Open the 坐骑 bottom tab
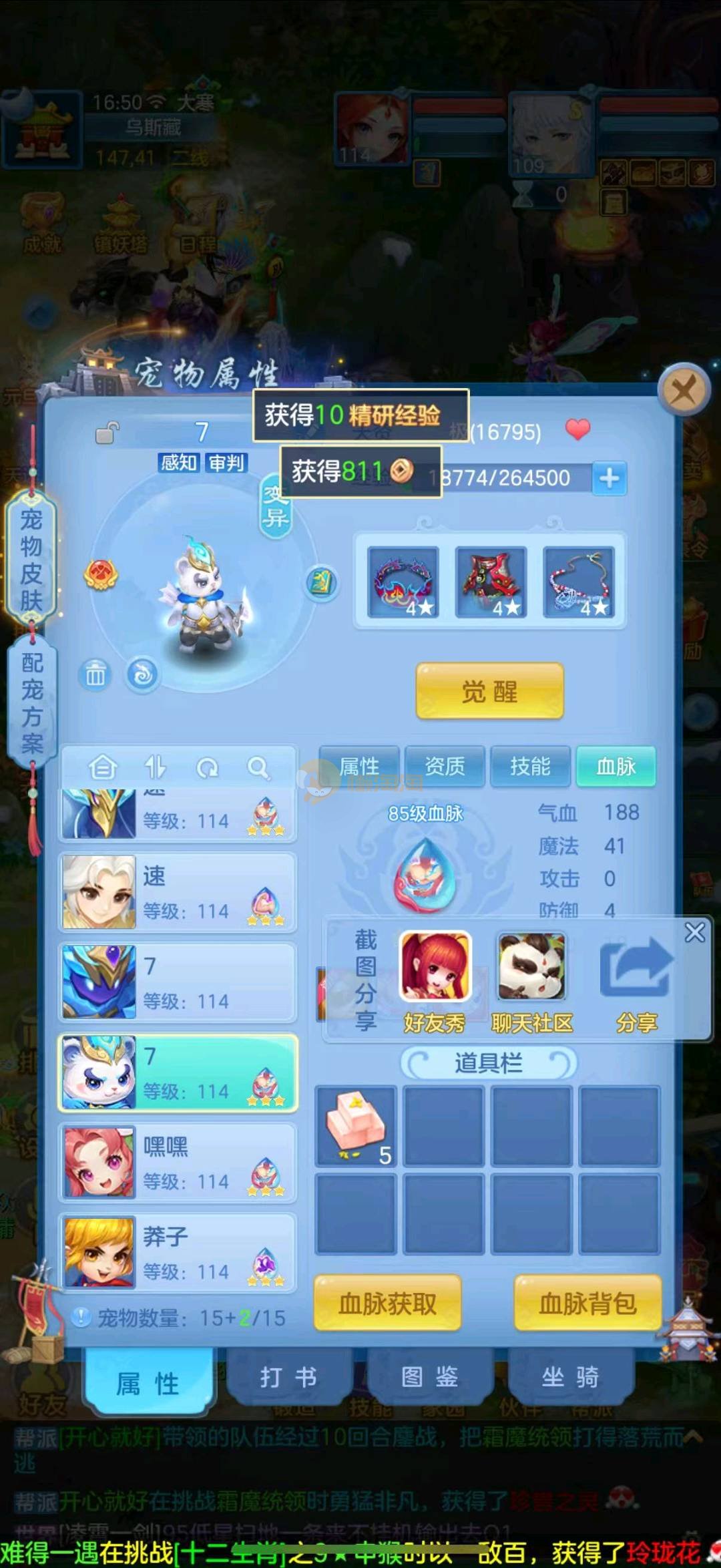The image size is (721, 1568). tap(570, 1377)
